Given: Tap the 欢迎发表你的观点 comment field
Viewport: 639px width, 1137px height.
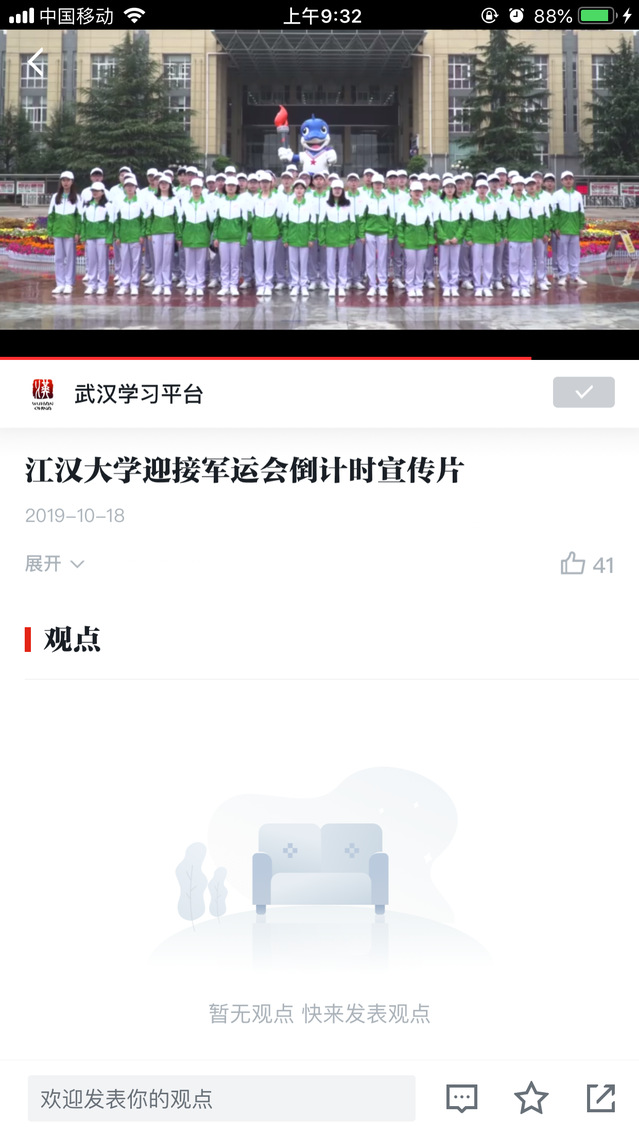Looking at the screenshot, I should click(x=221, y=1098).
